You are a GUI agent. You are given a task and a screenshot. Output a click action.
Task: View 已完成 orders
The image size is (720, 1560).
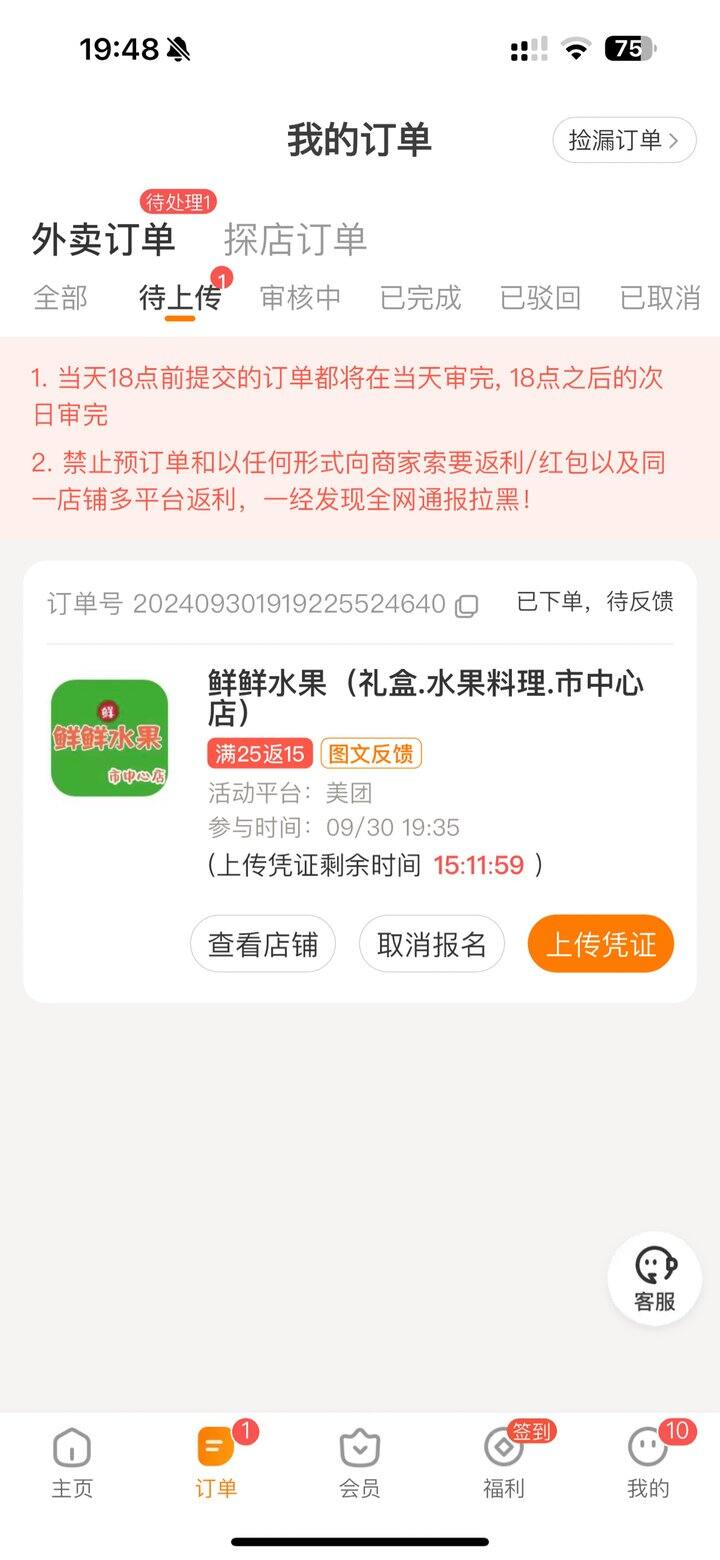click(420, 297)
